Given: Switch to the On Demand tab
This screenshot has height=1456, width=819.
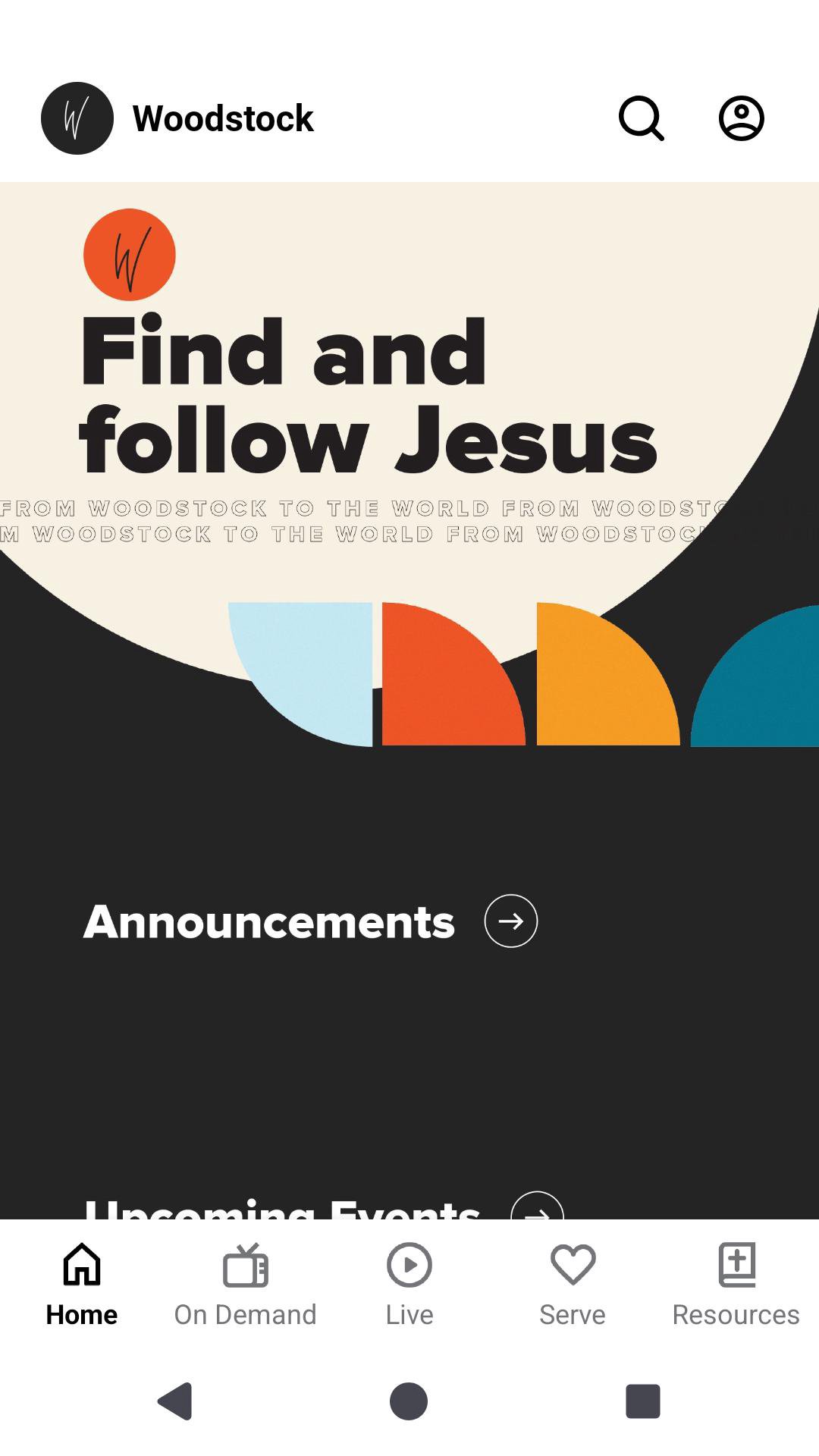Looking at the screenshot, I should (x=245, y=1285).
